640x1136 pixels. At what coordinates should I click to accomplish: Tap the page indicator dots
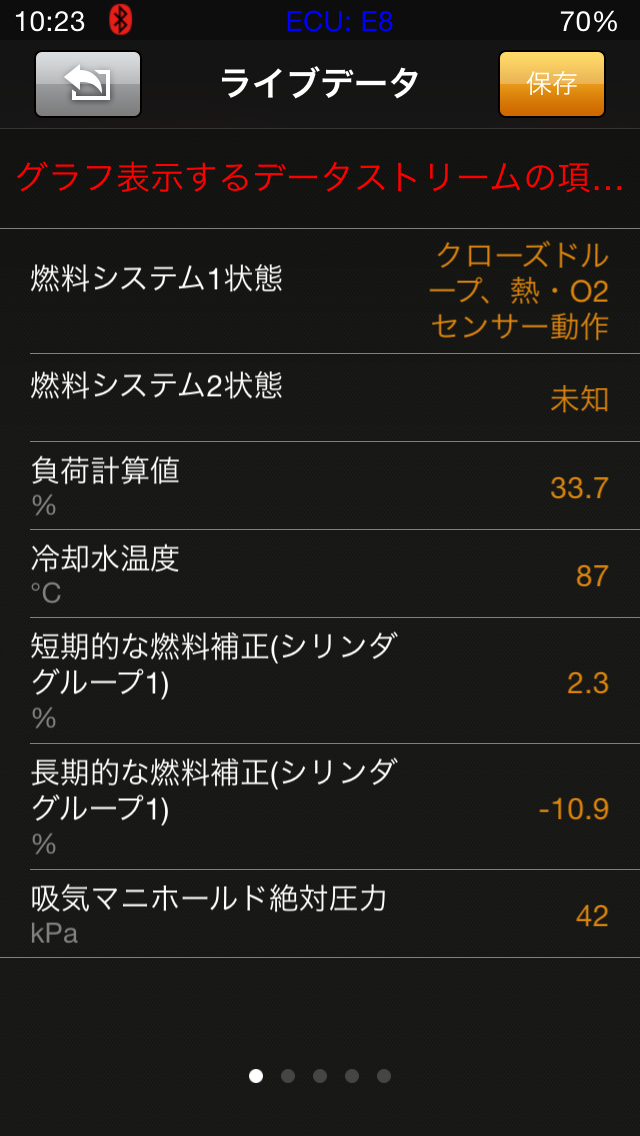[320, 1076]
